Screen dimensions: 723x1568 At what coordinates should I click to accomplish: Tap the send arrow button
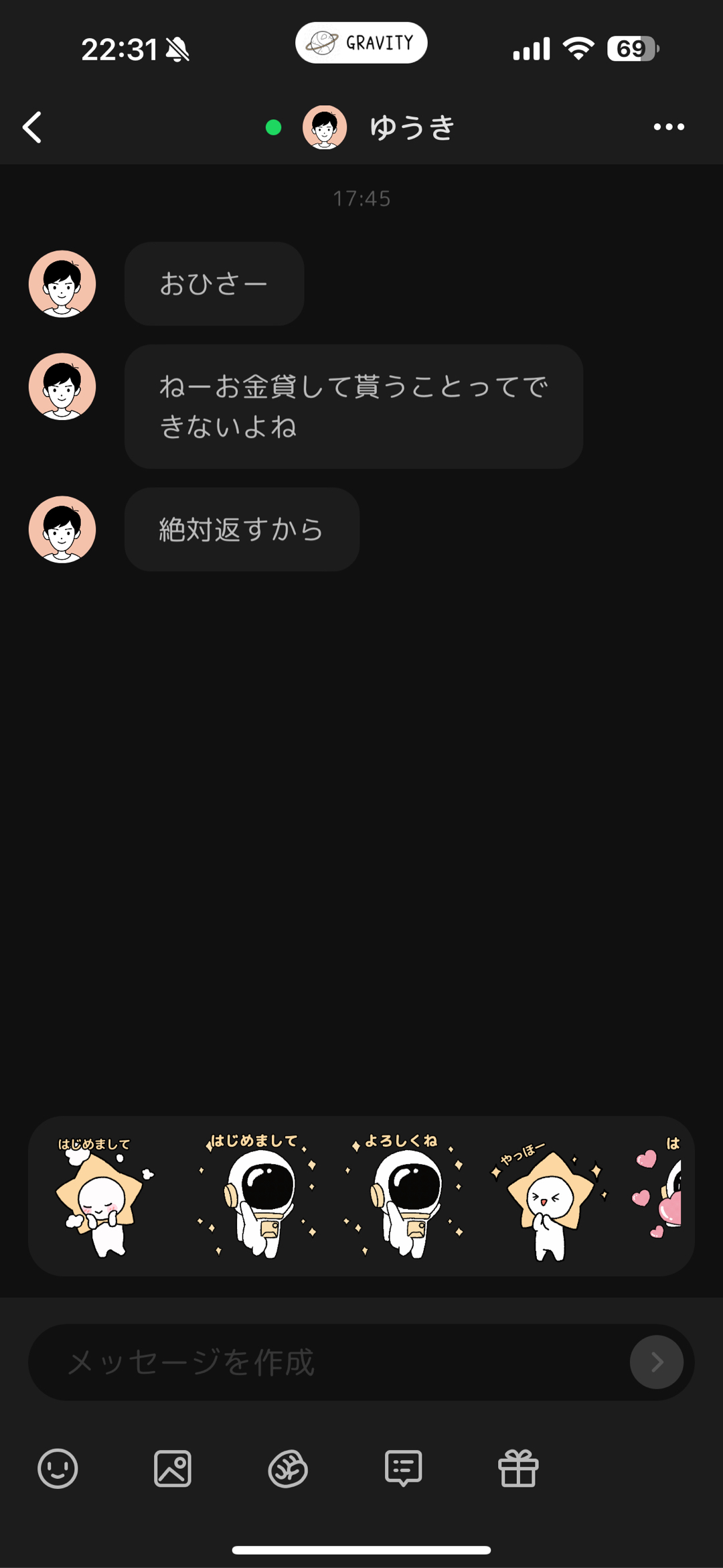point(656,1362)
